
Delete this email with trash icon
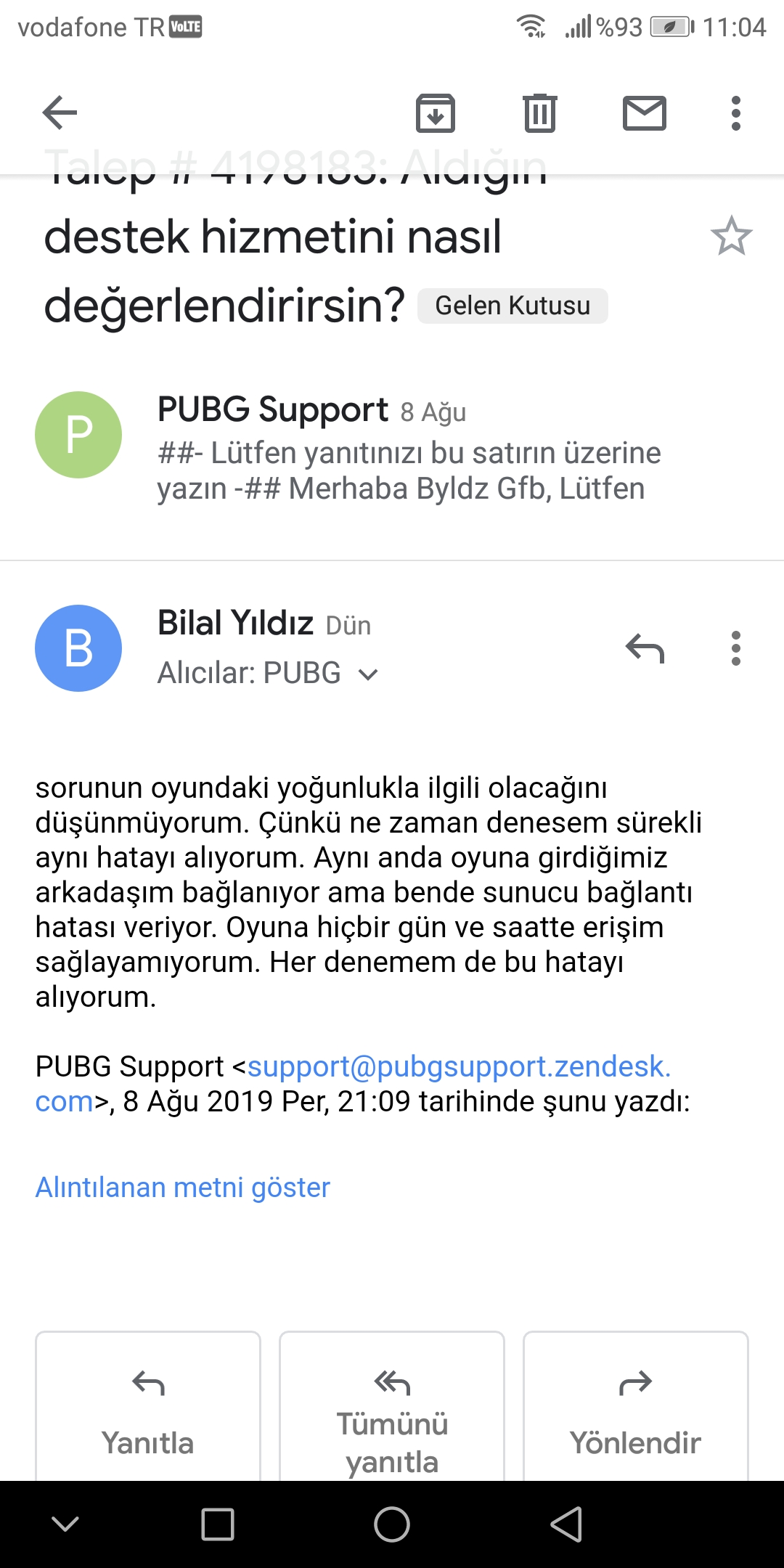(540, 113)
